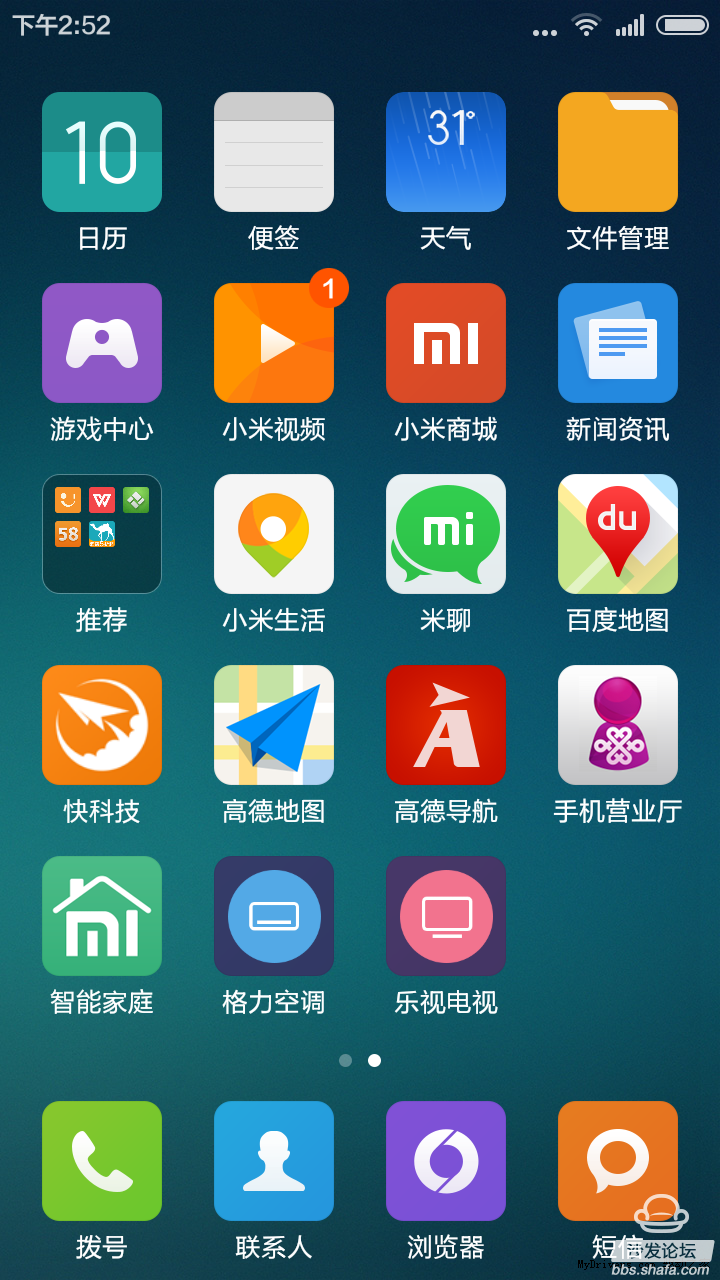
Task: Open the 浏览器 browser
Action: (x=446, y=1161)
